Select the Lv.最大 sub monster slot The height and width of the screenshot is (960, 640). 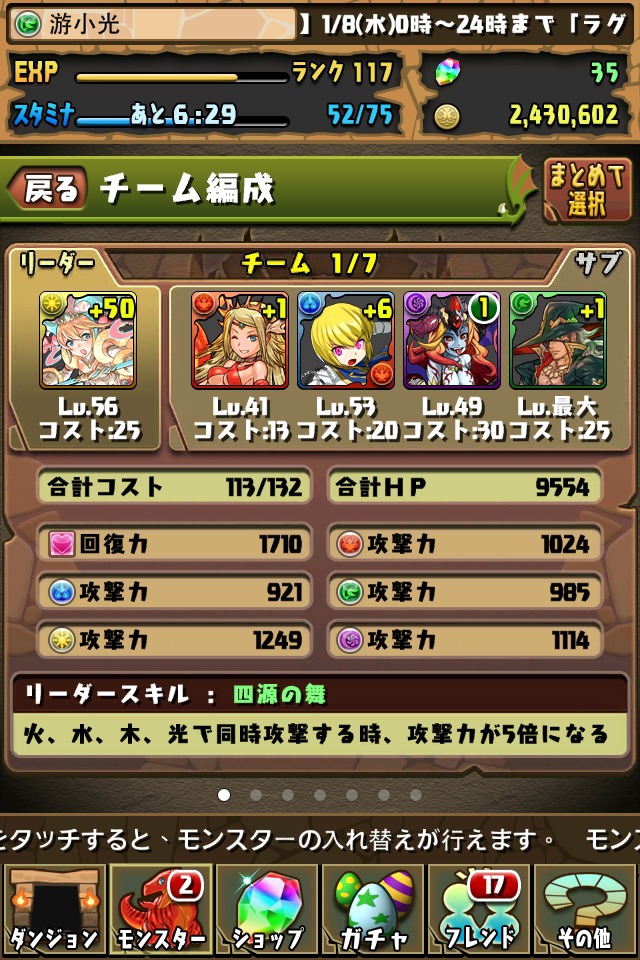point(557,340)
